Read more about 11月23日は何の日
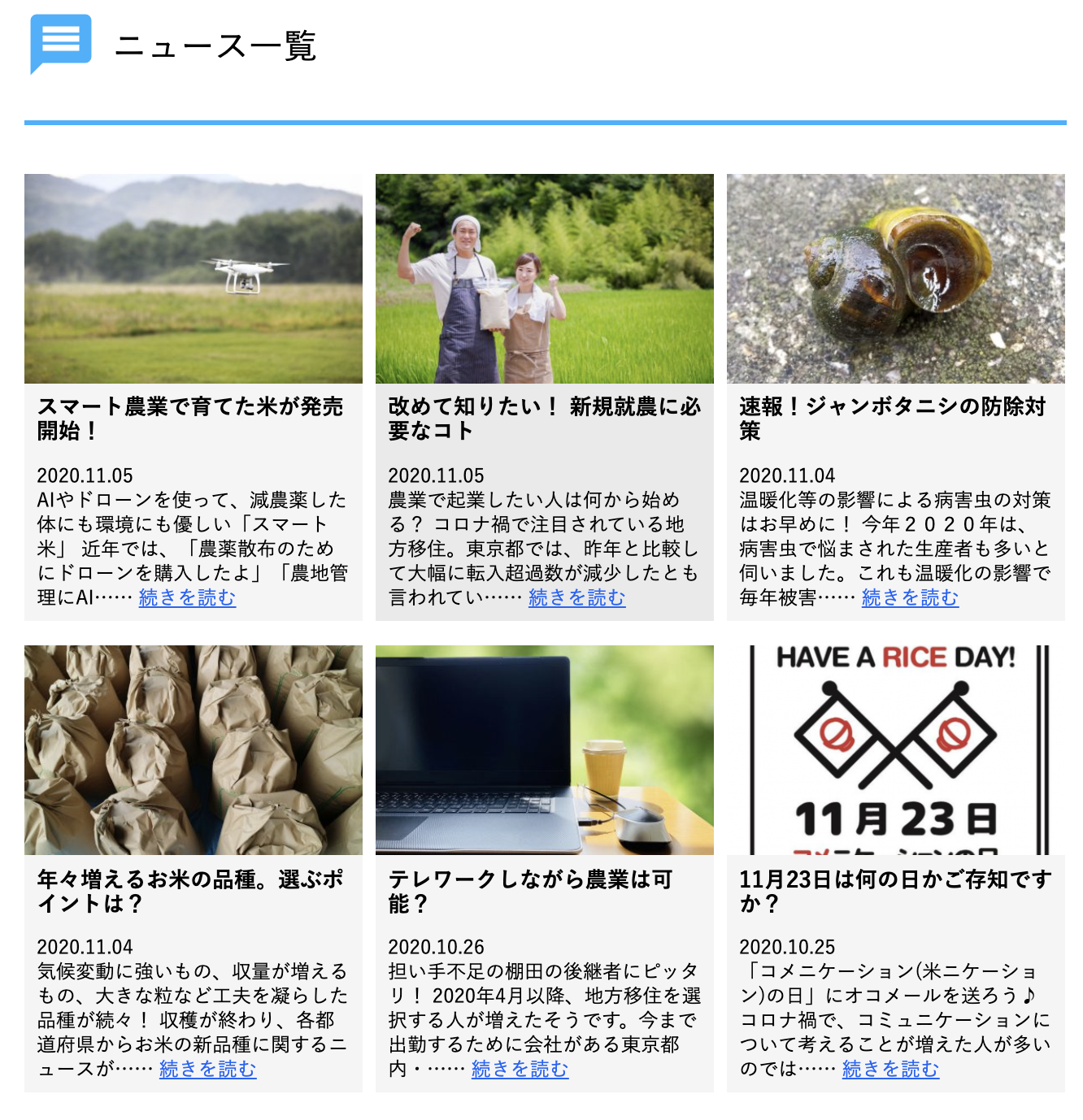The image size is (1083, 1120). 890,1070
